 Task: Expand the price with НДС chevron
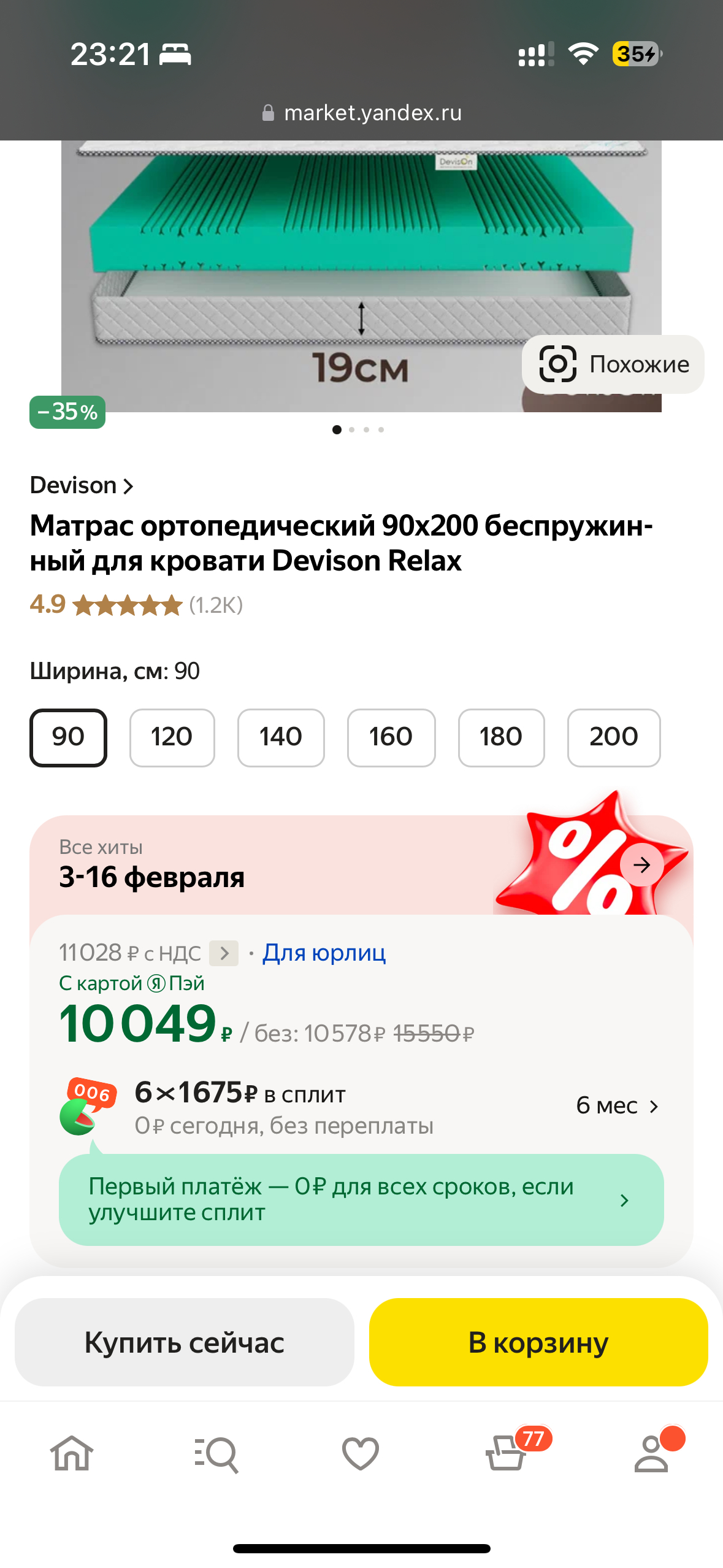pyautogui.click(x=224, y=953)
